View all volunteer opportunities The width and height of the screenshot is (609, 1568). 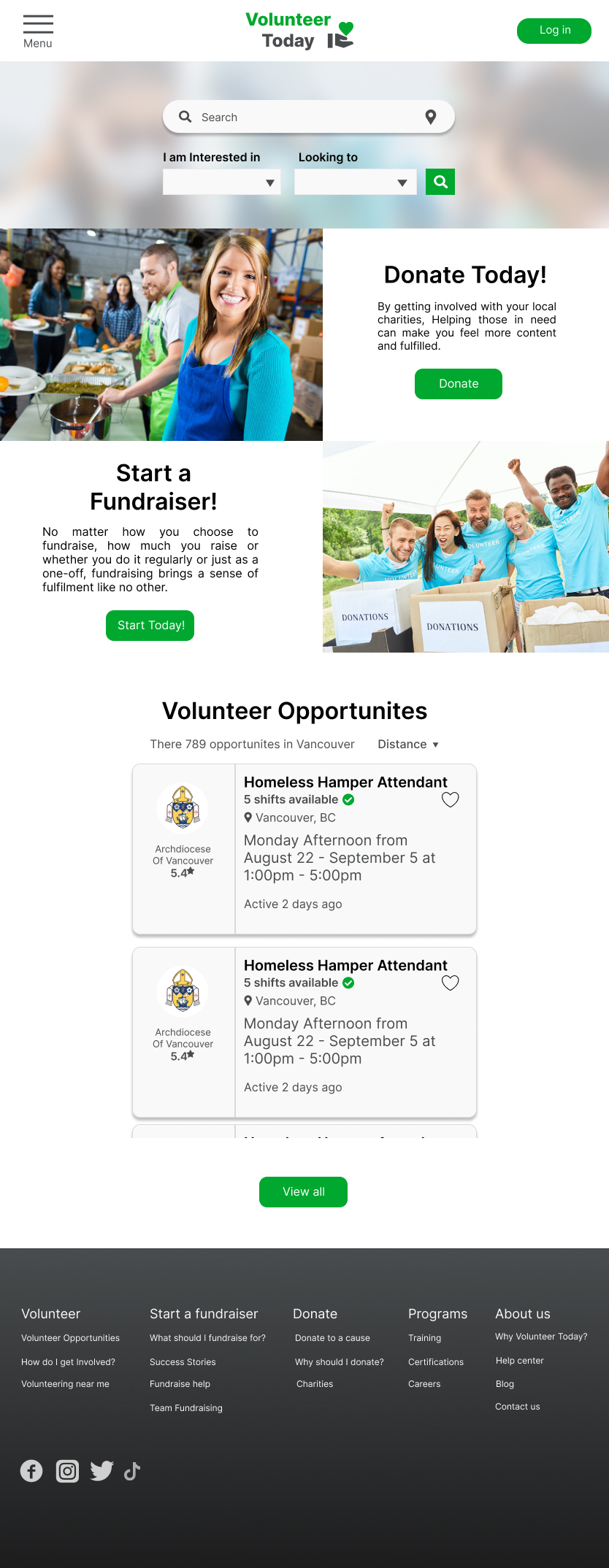[x=303, y=1192]
